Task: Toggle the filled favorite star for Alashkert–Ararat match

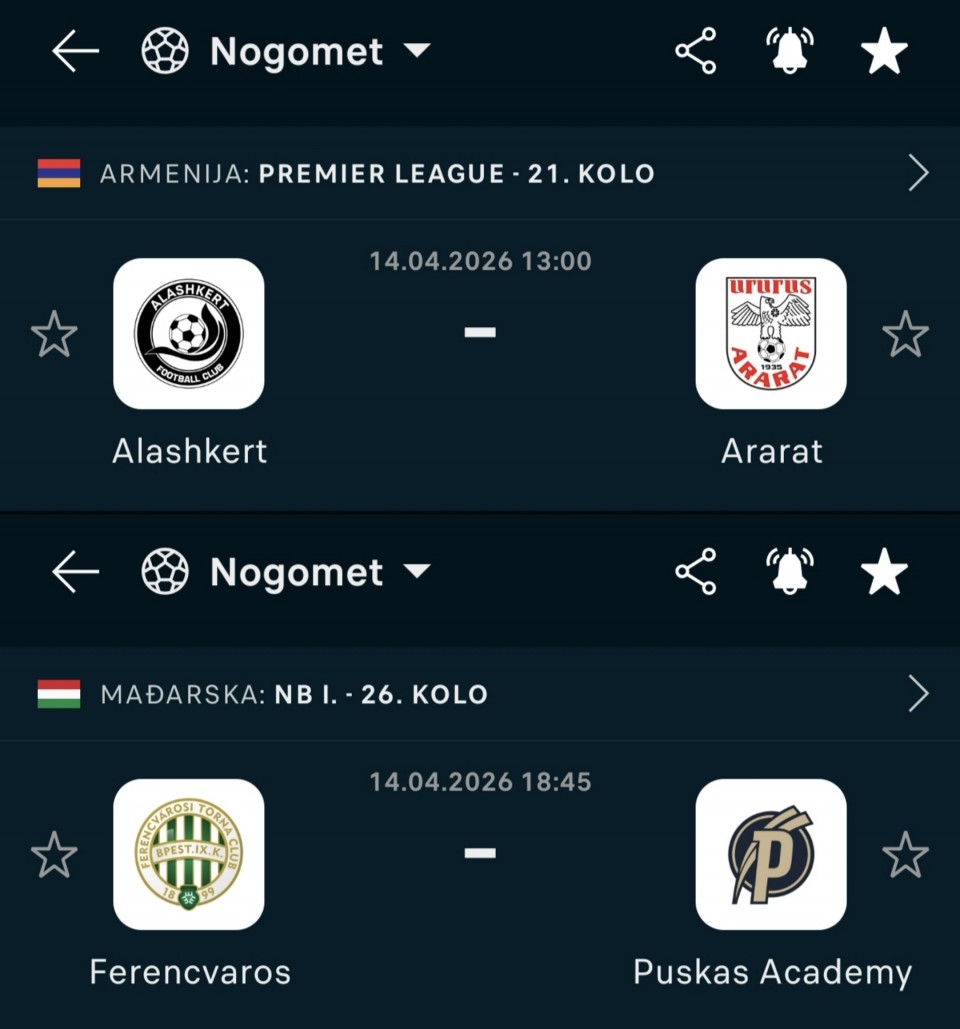Action: 884,51
